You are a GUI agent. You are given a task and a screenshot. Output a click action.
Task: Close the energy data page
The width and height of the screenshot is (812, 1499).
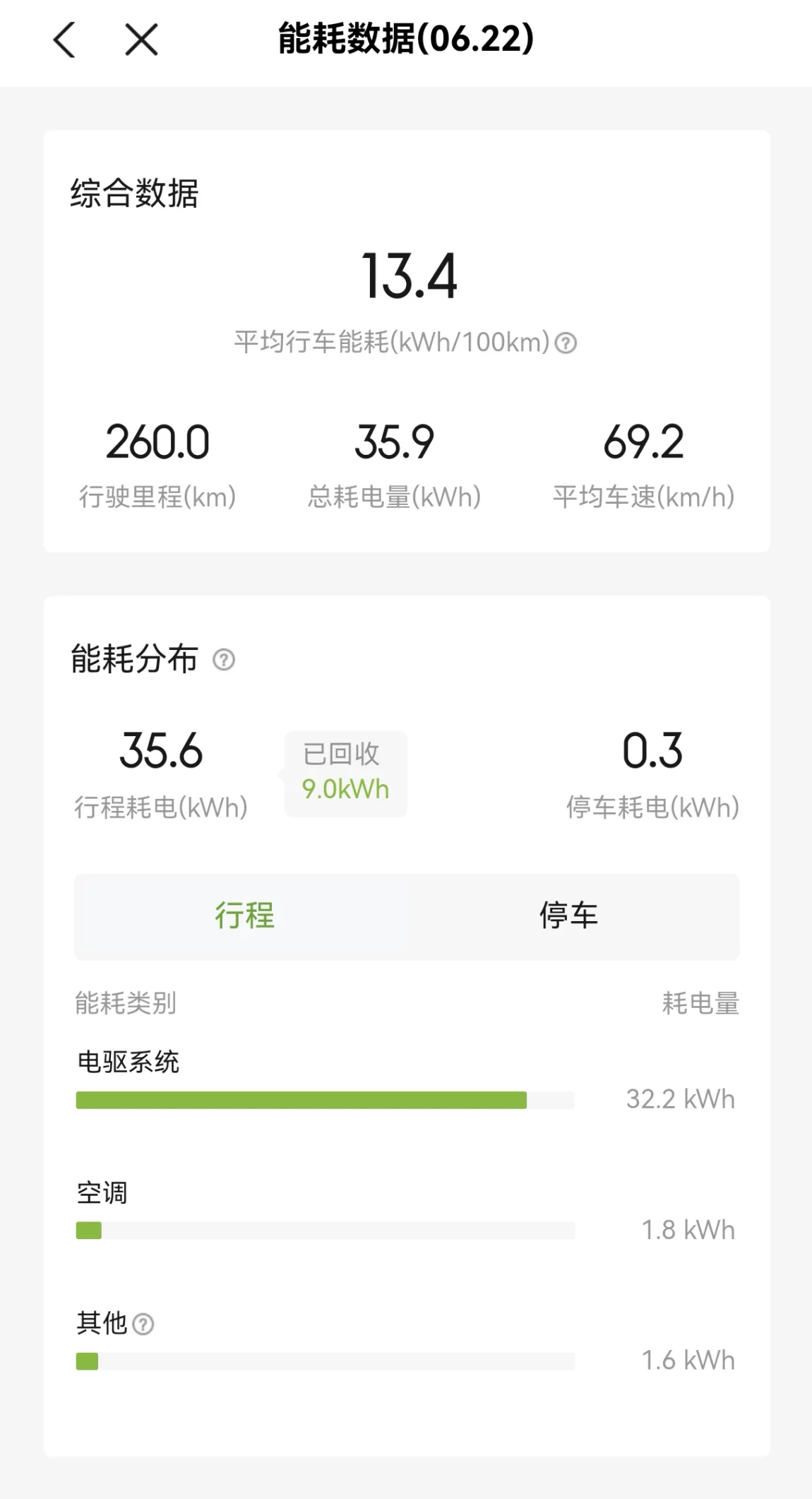[141, 40]
